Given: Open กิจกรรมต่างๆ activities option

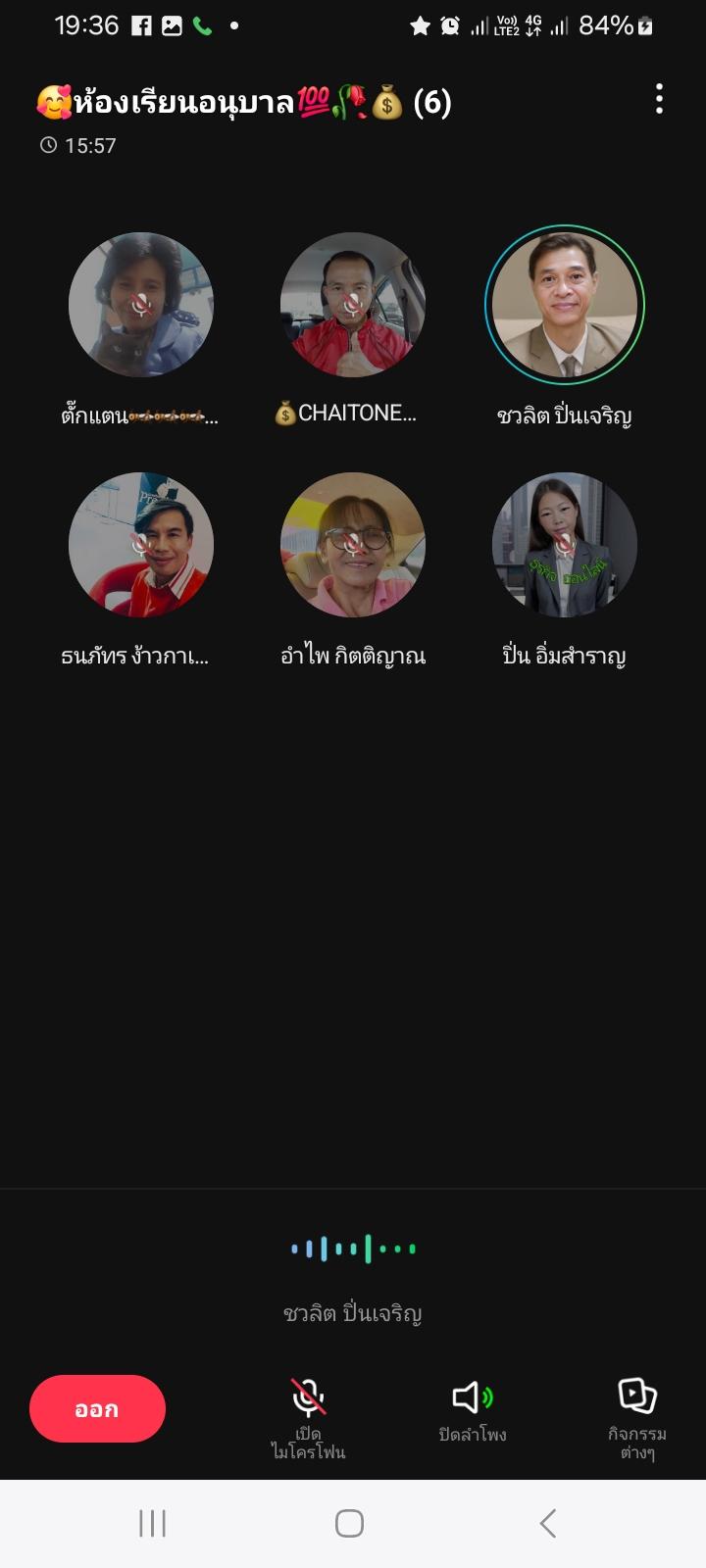Looking at the screenshot, I should tap(637, 1418).
